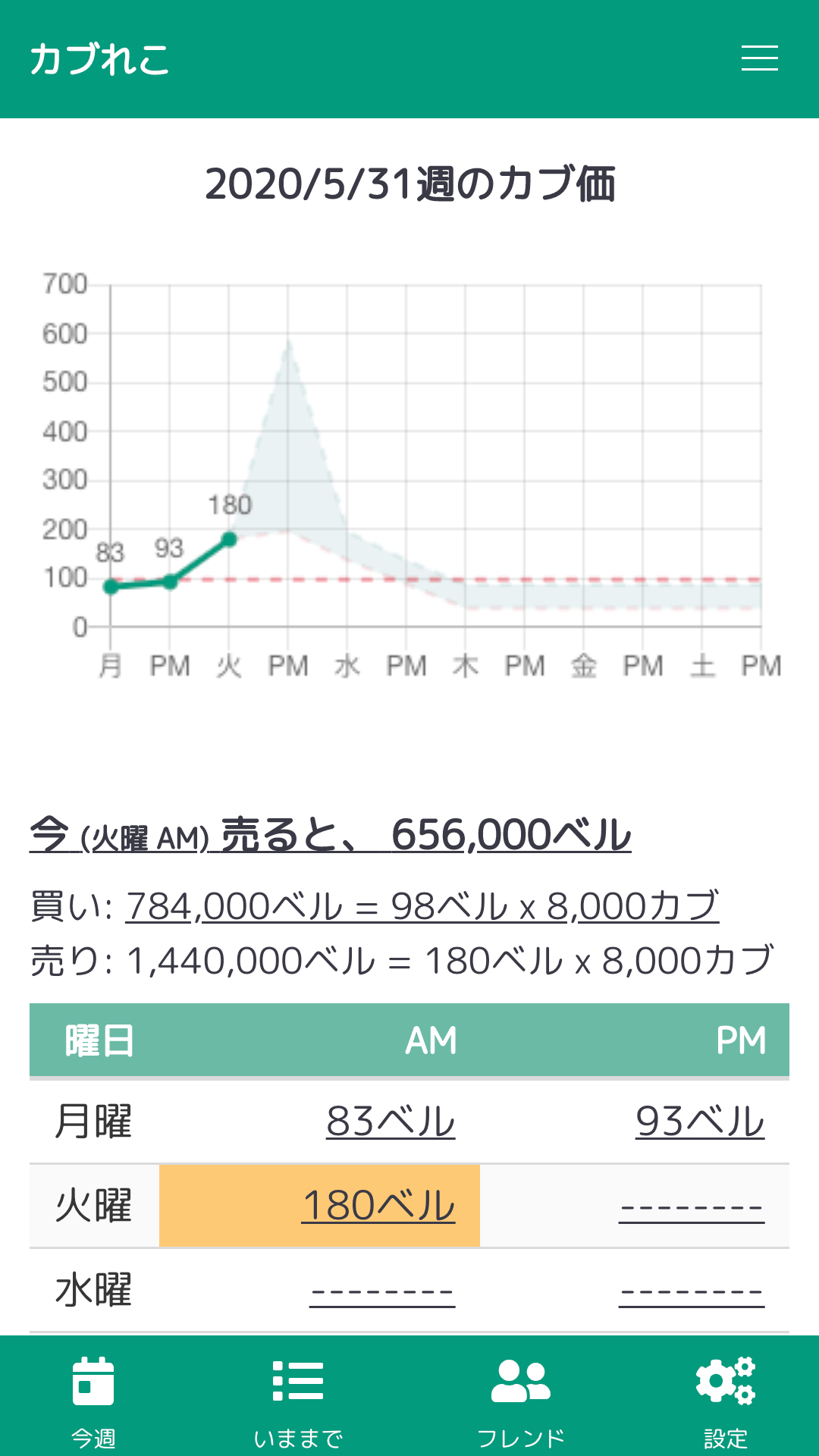Enter Wednesday PM turnip price
The width and height of the screenshot is (819, 1456).
pos(691,1292)
